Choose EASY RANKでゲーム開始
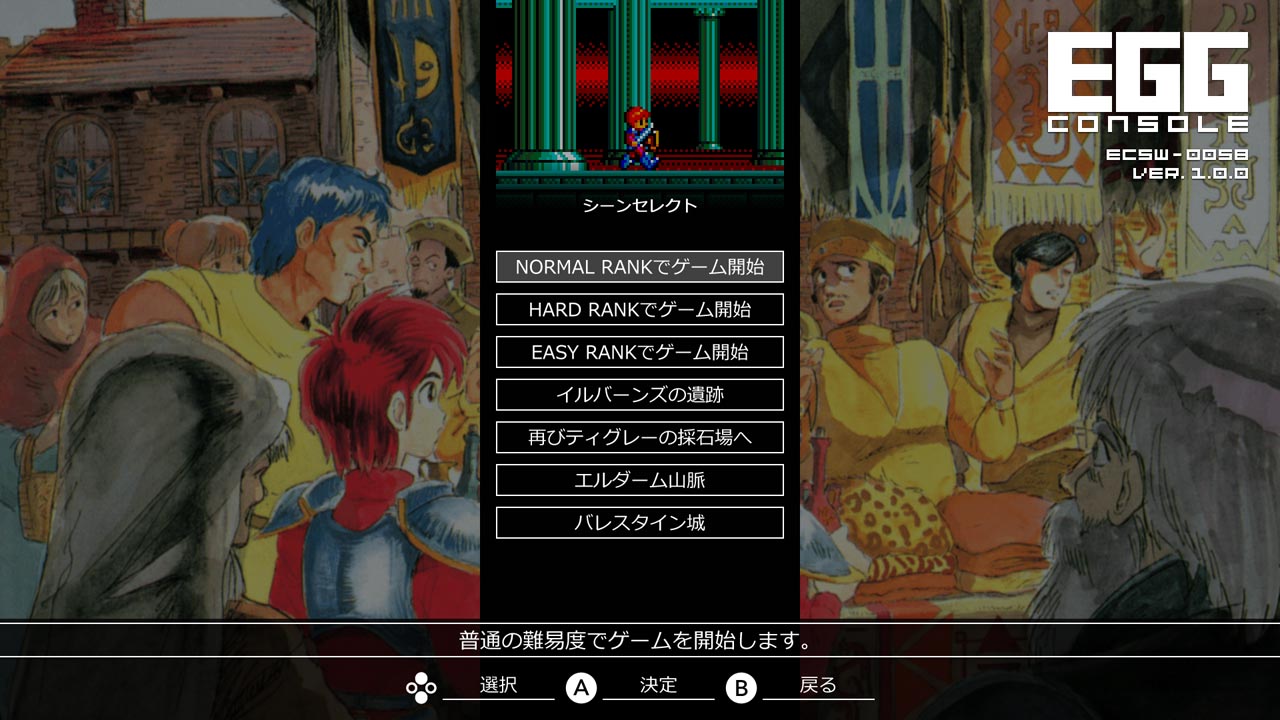 [x=640, y=352]
